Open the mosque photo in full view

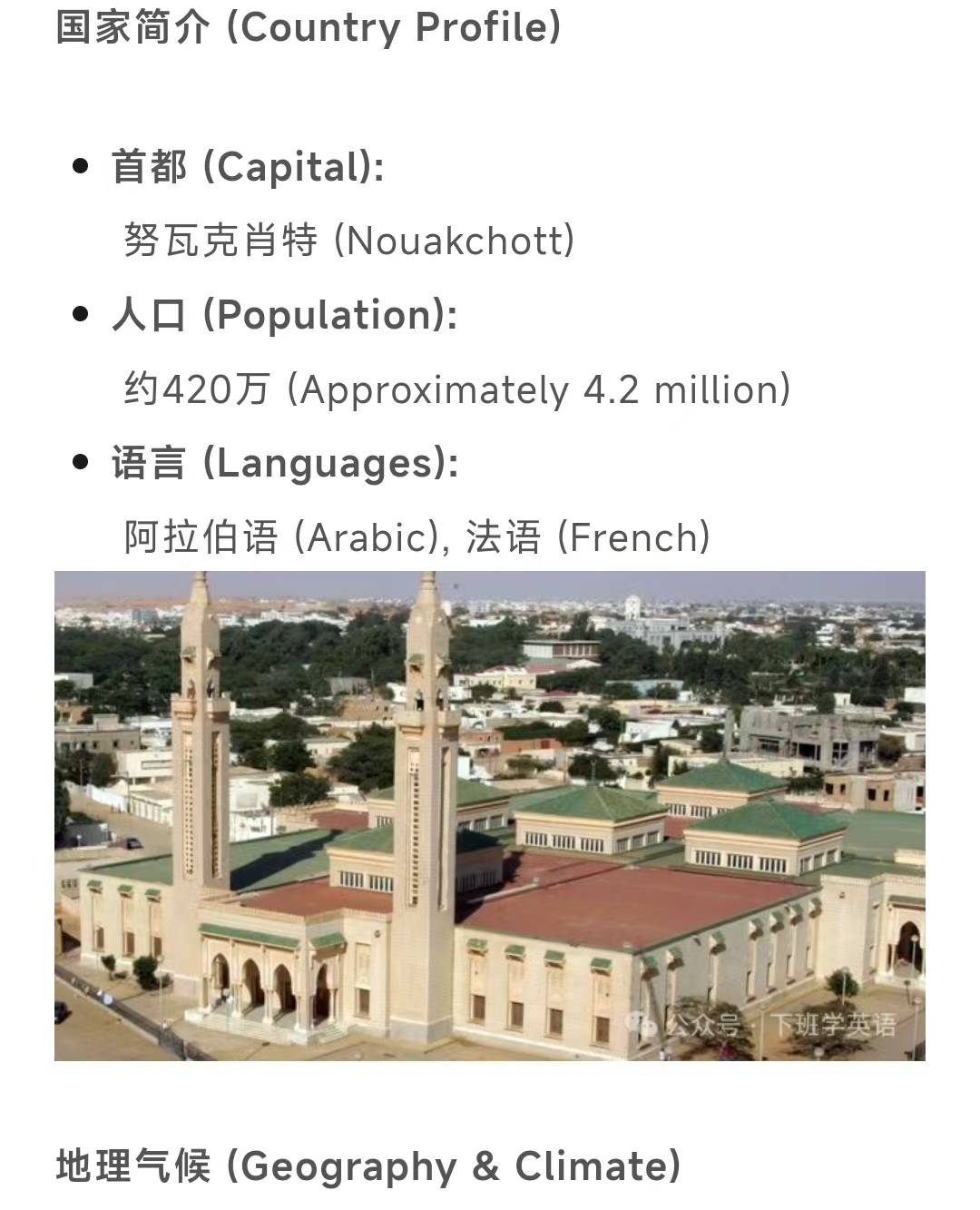pos(490,815)
